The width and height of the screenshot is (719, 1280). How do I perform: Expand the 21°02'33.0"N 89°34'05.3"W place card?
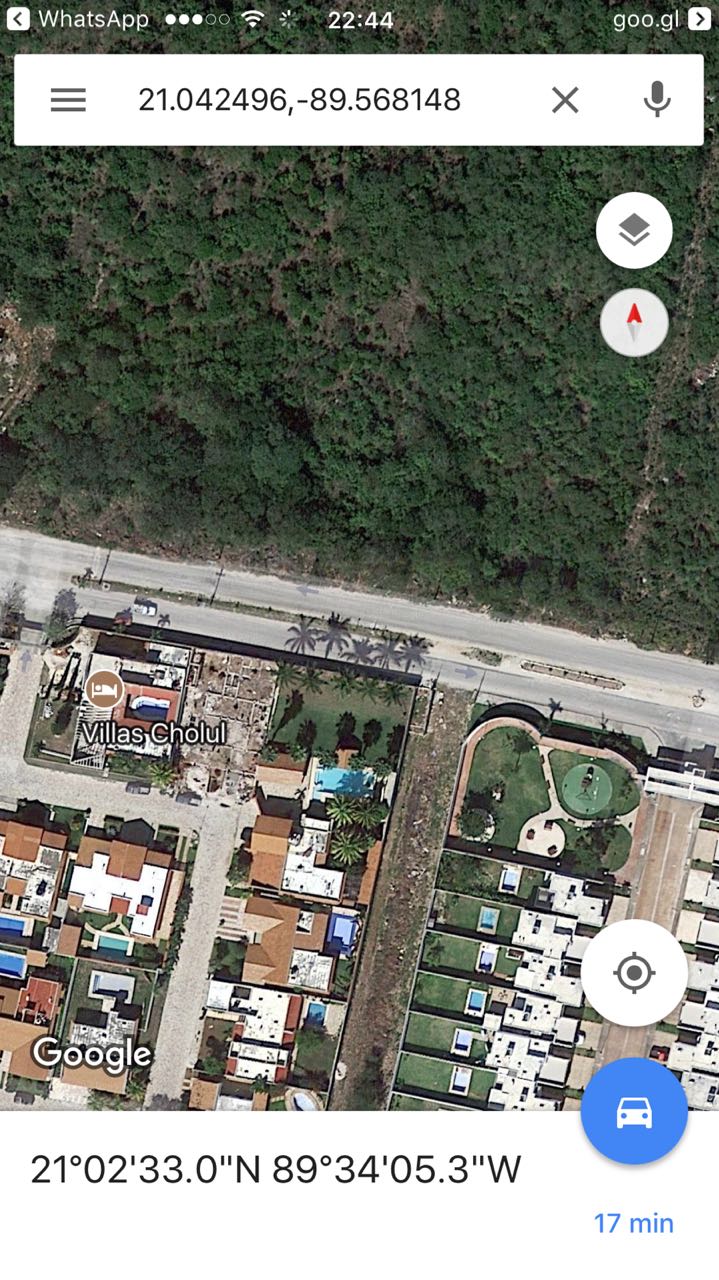pos(275,1169)
